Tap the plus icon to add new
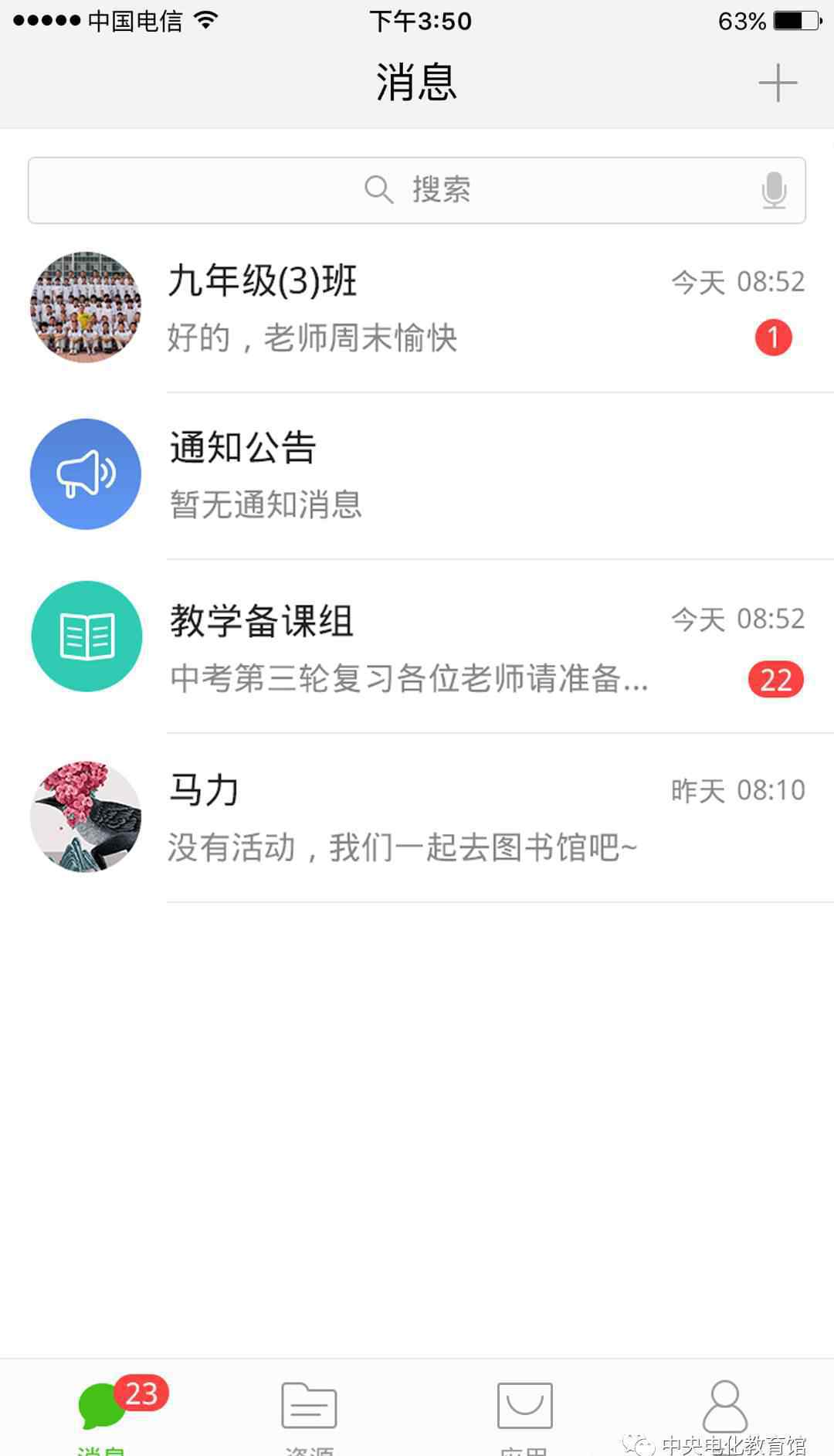 (x=777, y=83)
